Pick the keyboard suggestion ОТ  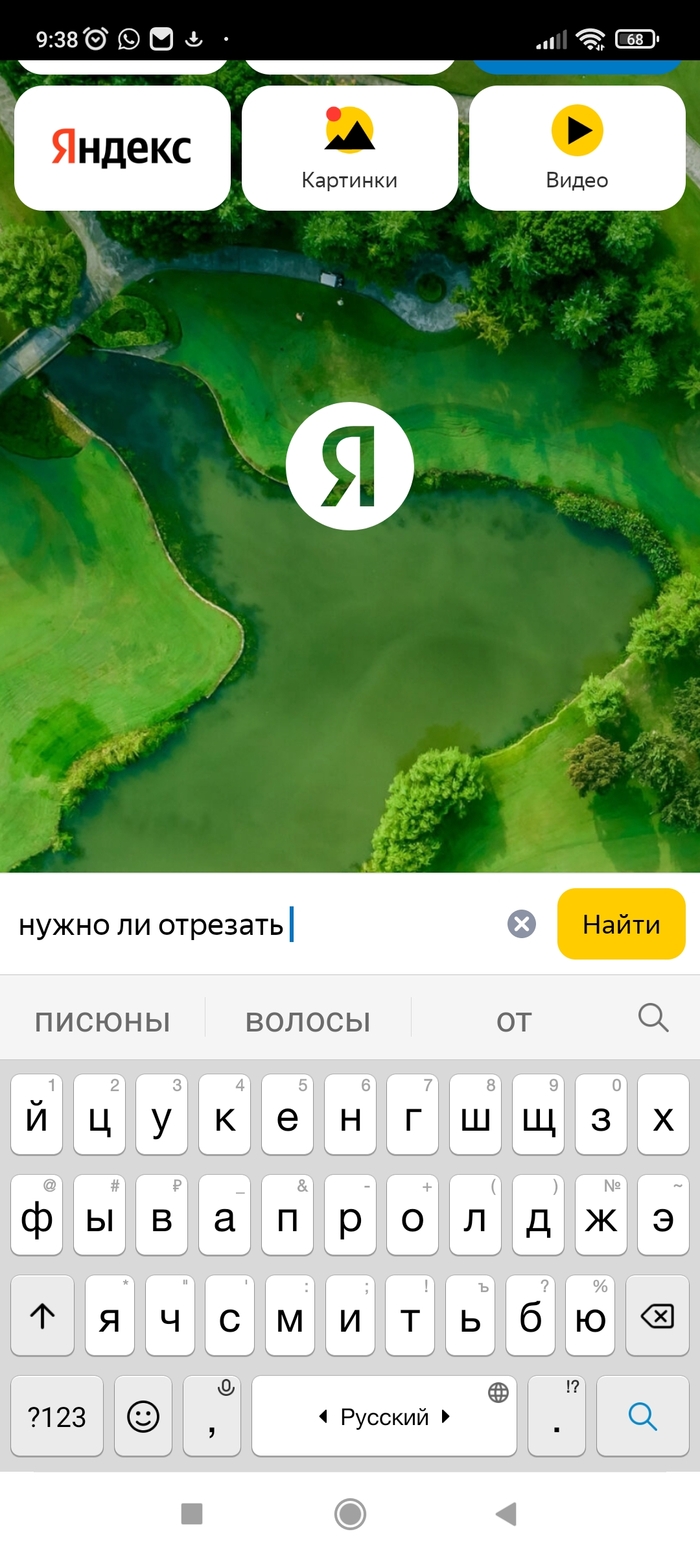coord(514,1021)
